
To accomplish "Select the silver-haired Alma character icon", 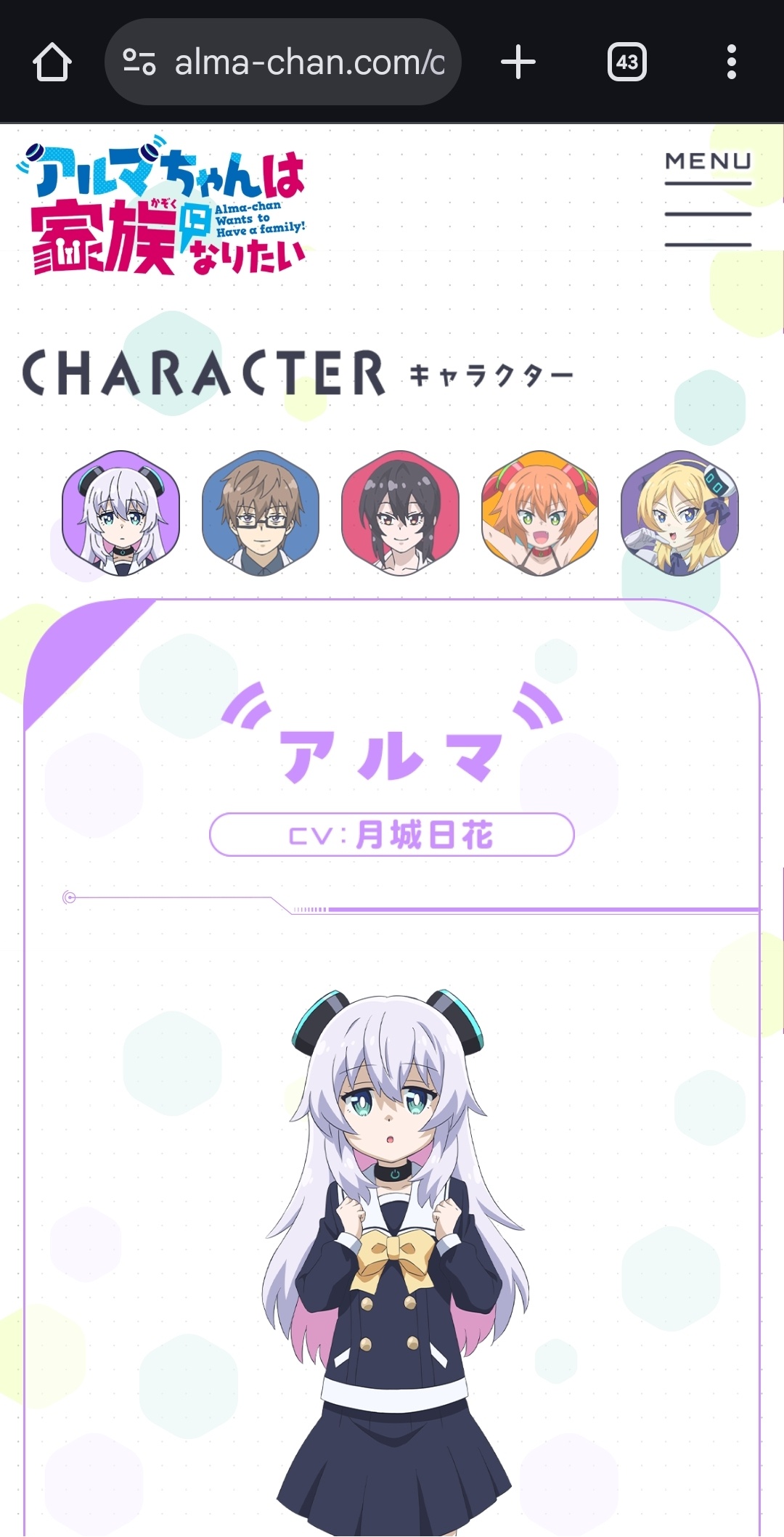I will click(x=121, y=513).
